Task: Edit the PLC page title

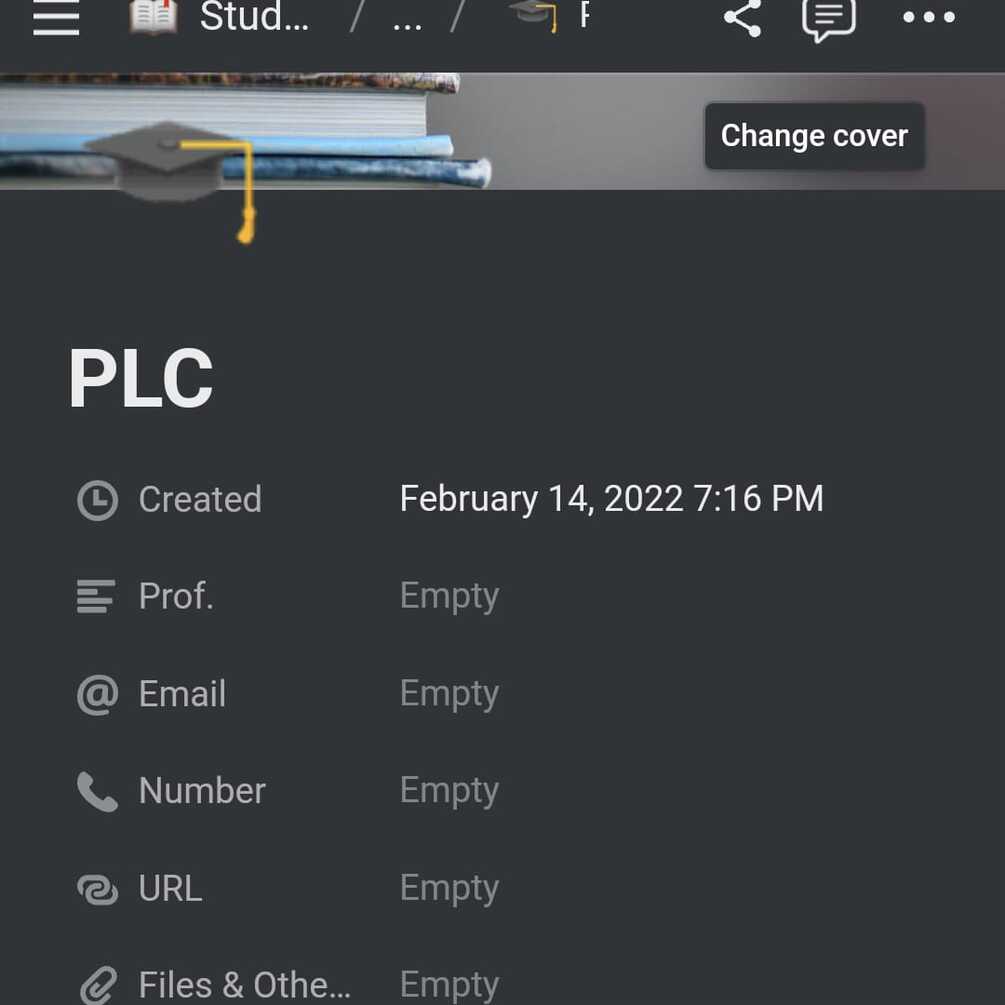Action: point(141,379)
